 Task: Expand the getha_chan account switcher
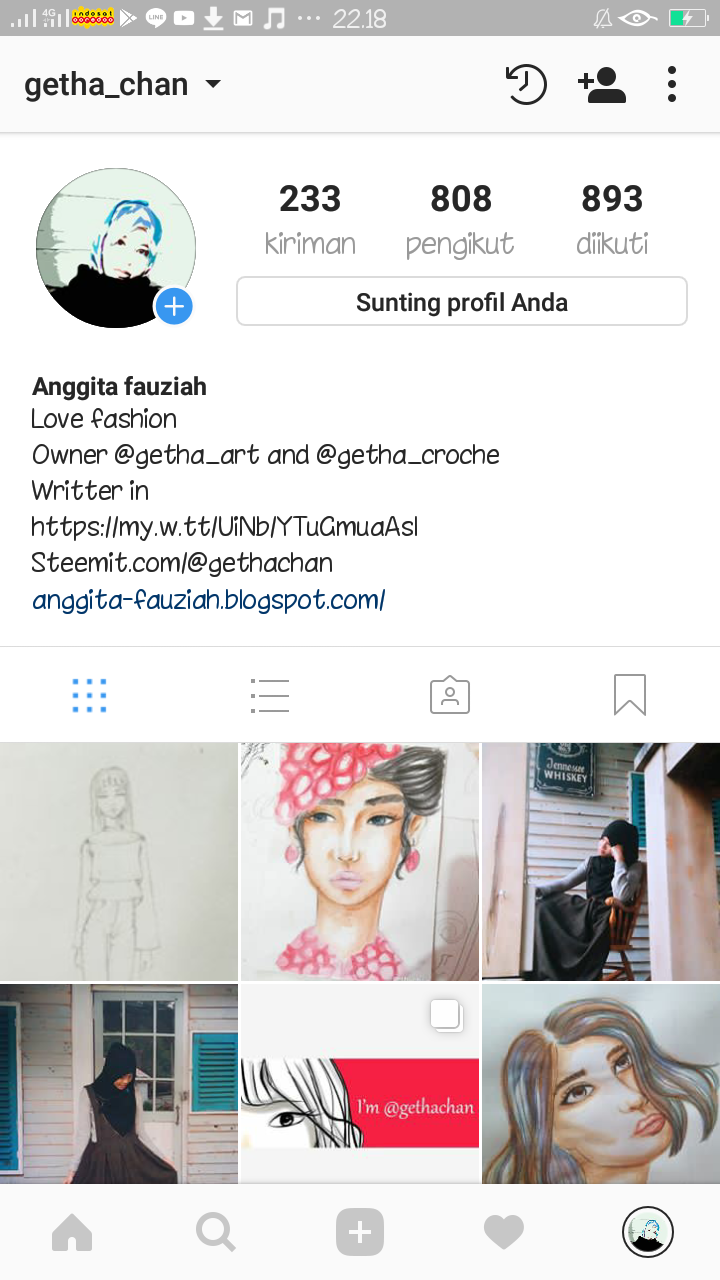[120, 85]
